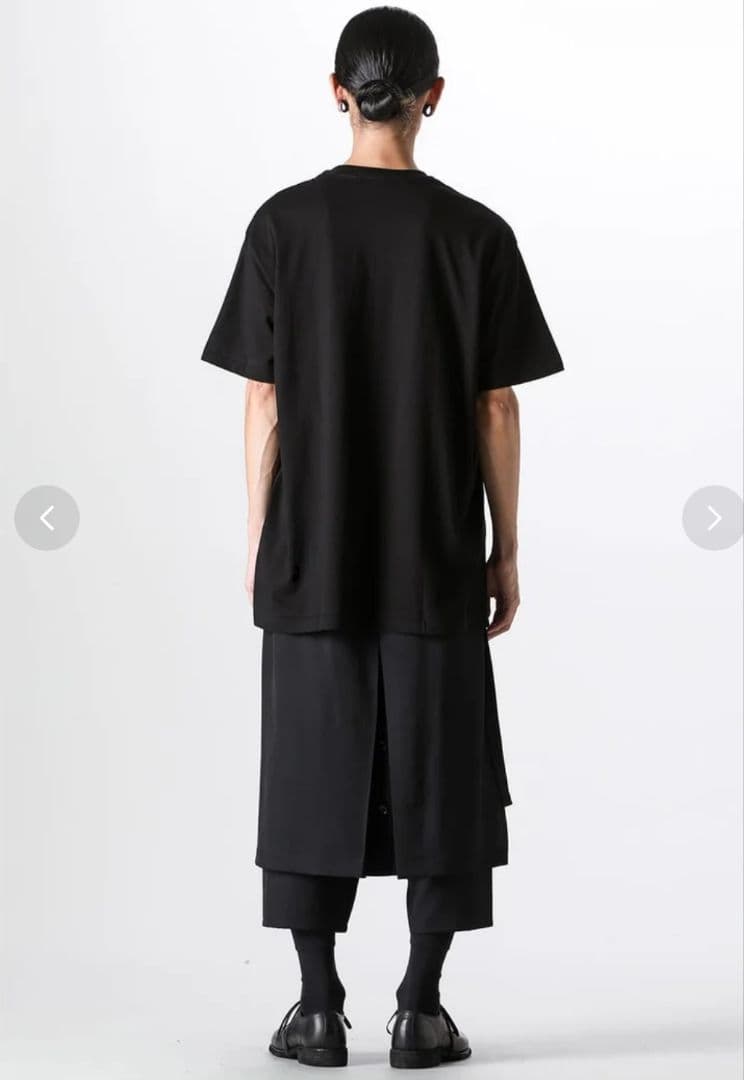Image resolution: width=744 pixels, height=1080 pixels.
Task: Click the layered black skirt in the image
Action: (380, 760)
